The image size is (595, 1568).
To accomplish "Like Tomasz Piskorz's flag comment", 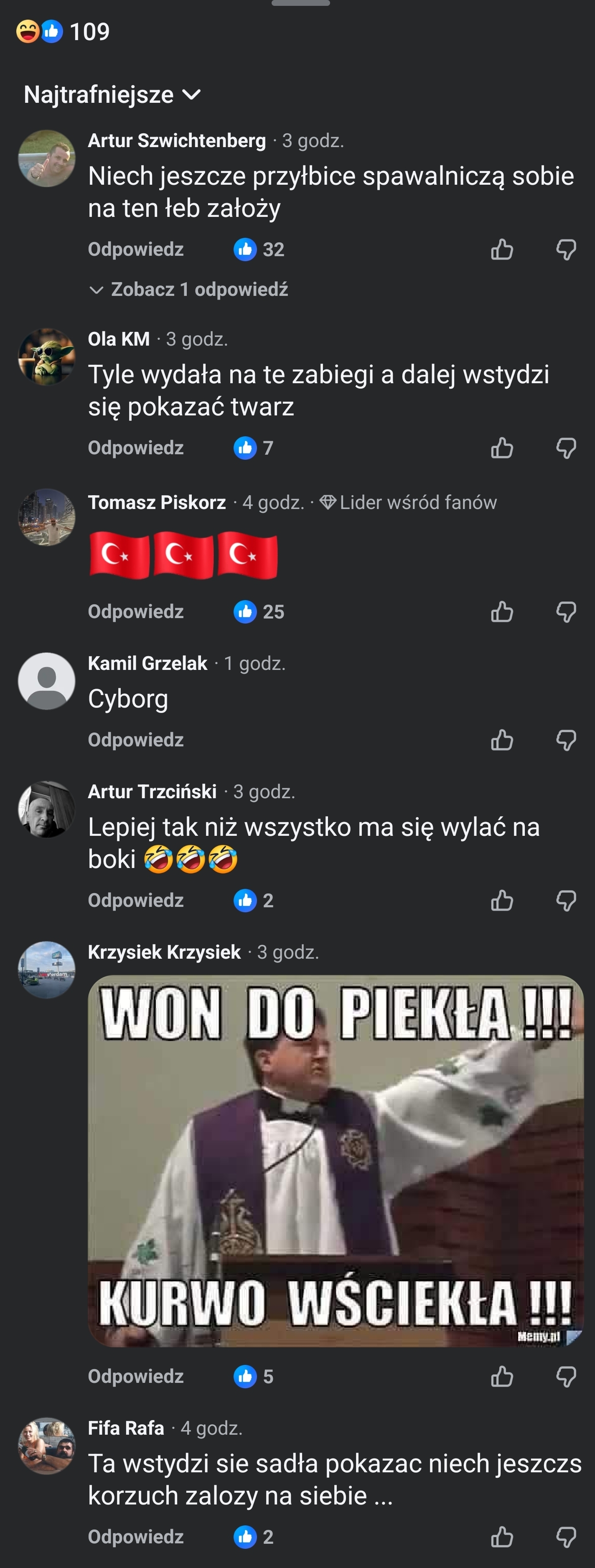I will 502,612.
